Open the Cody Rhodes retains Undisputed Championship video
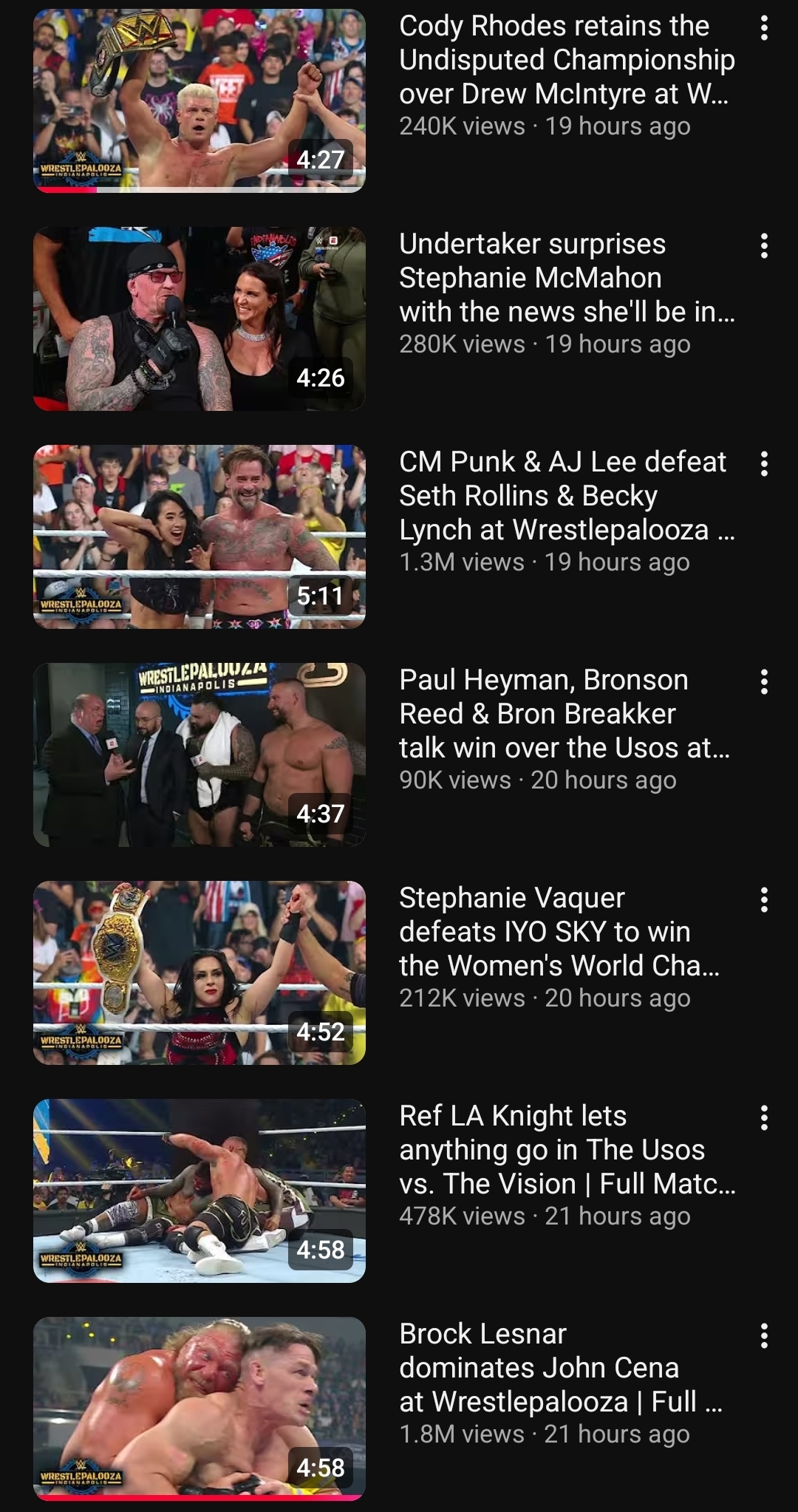Viewport: 798px width, 1512px height. (x=199, y=101)
